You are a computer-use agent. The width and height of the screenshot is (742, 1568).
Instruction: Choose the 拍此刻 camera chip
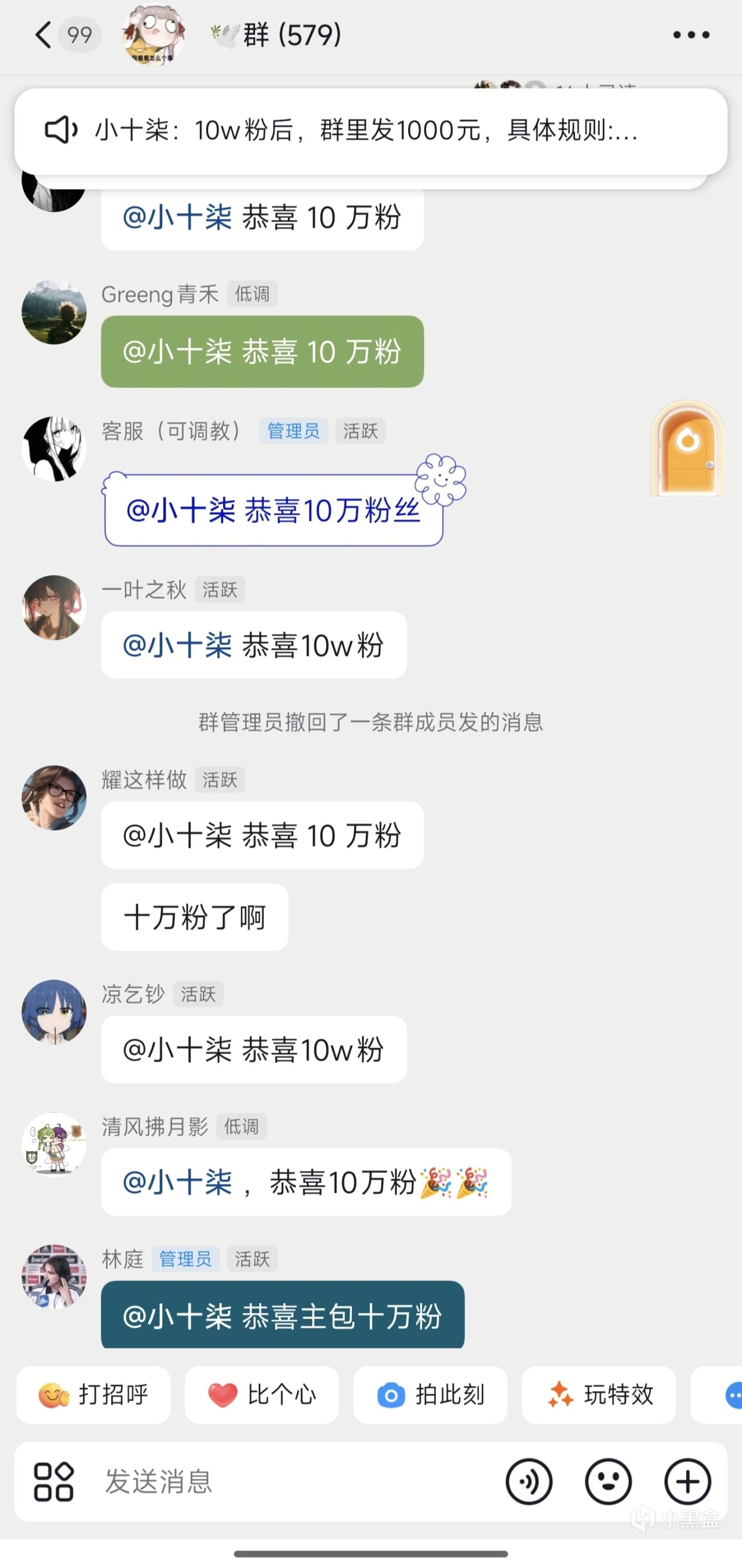430,1395
